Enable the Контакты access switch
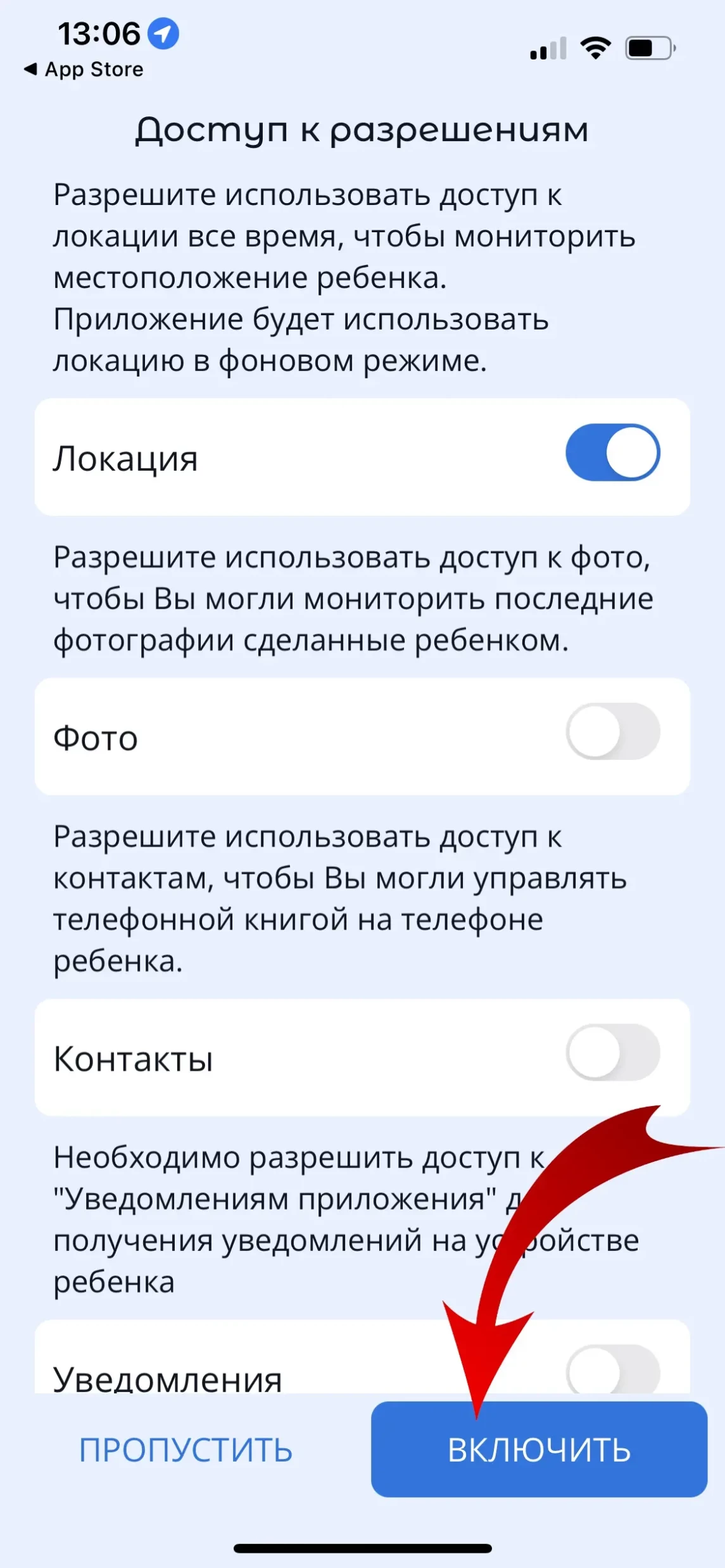Screen dimensions: 725x1568 (612, 1052)
